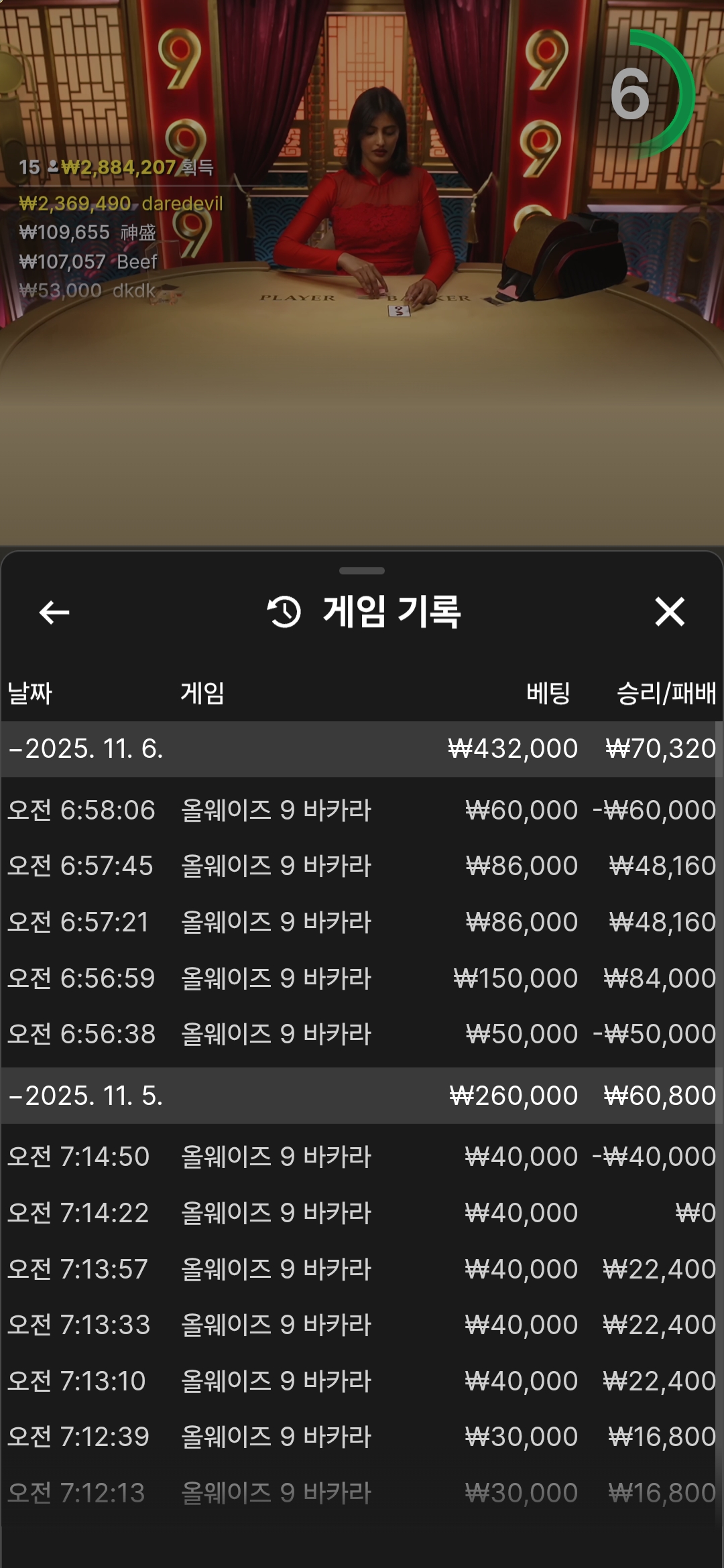This screenshot has height=1568, width=724.
Task: Open the 오전 7:13:57 game record
Action: pyautogui.click(x=361, y=1268)
